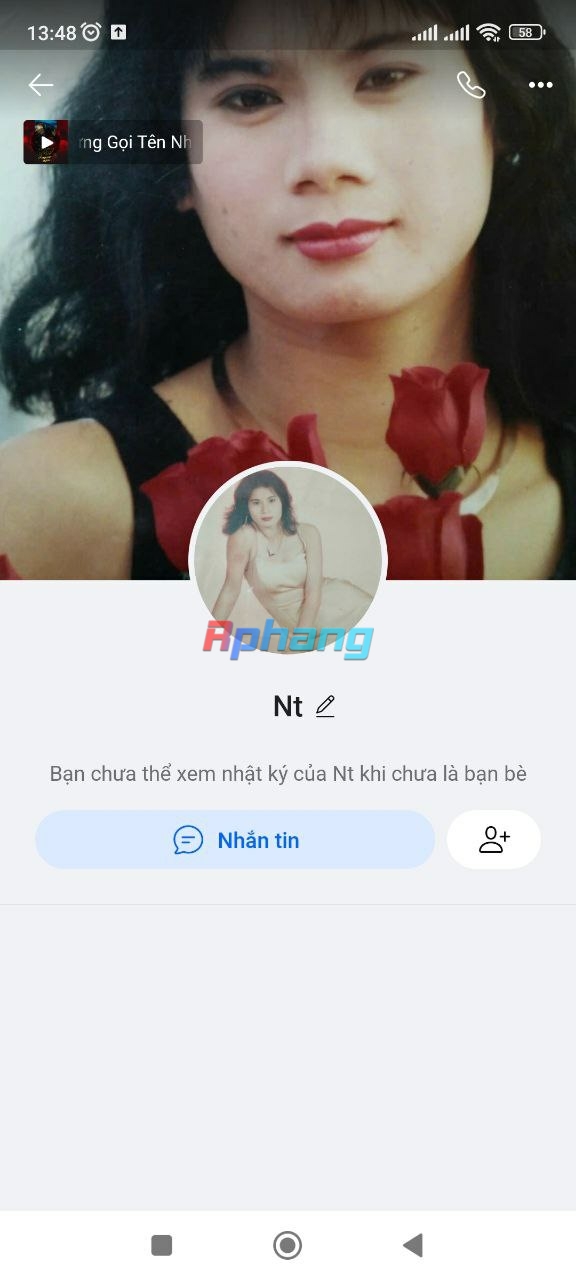
Task: Go to the system home screen
Action: pyautogui.click(x=288, y=1245)
